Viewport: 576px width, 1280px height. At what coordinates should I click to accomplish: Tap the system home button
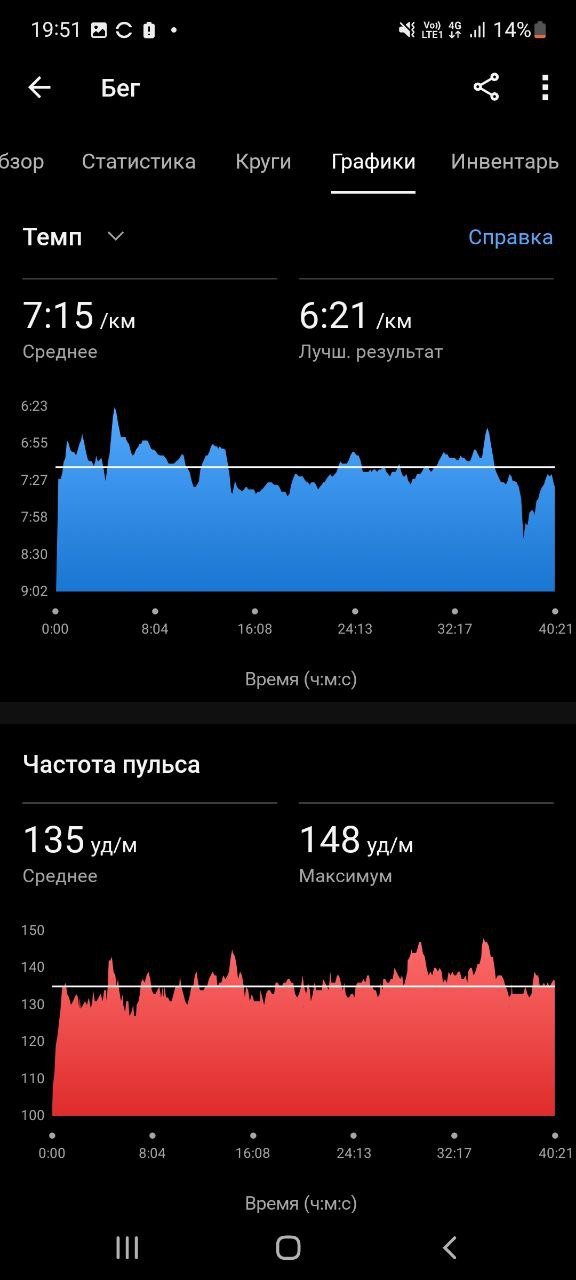point(288,1247)
